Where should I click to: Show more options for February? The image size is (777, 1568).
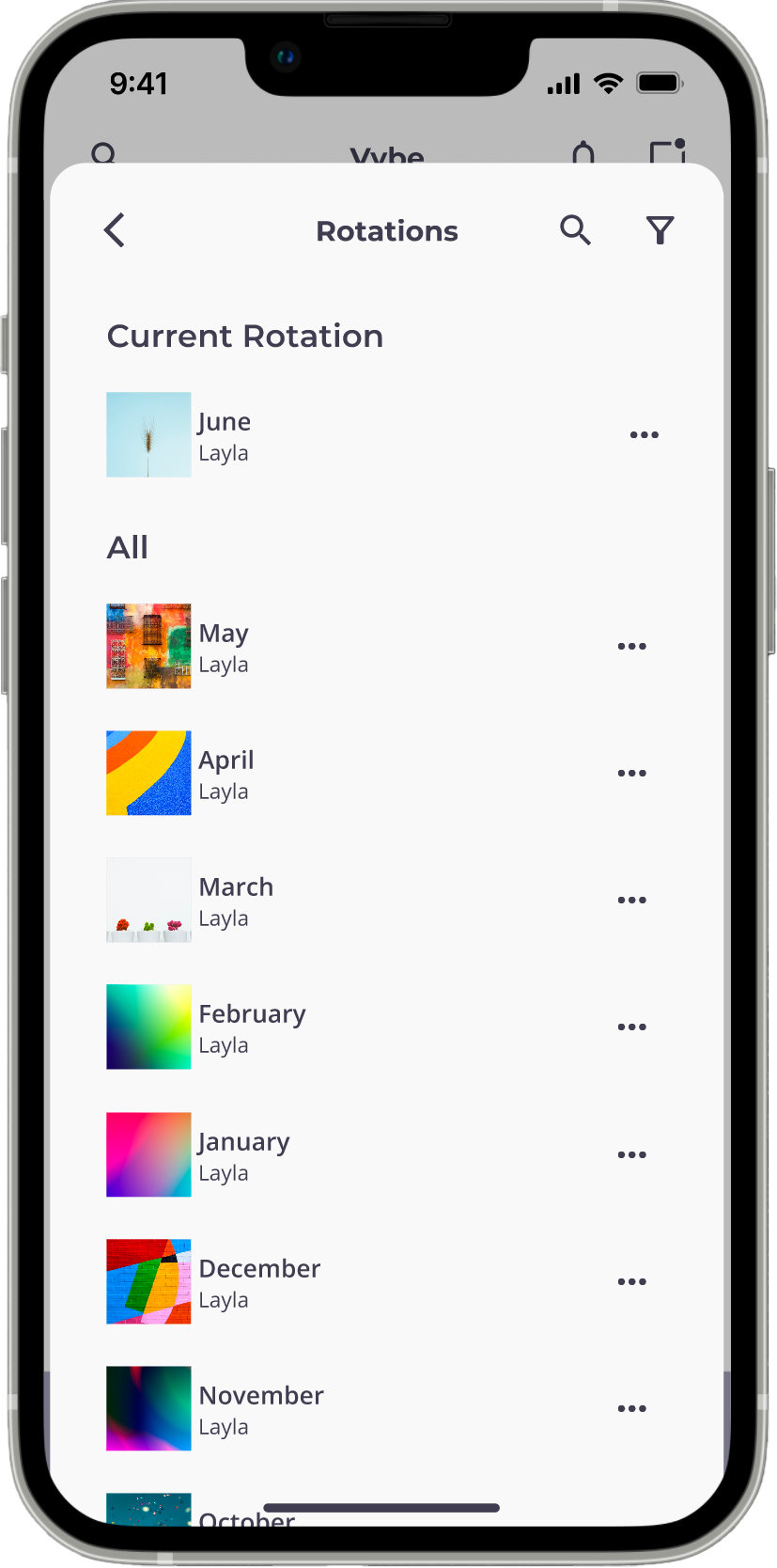(631, 1027)
